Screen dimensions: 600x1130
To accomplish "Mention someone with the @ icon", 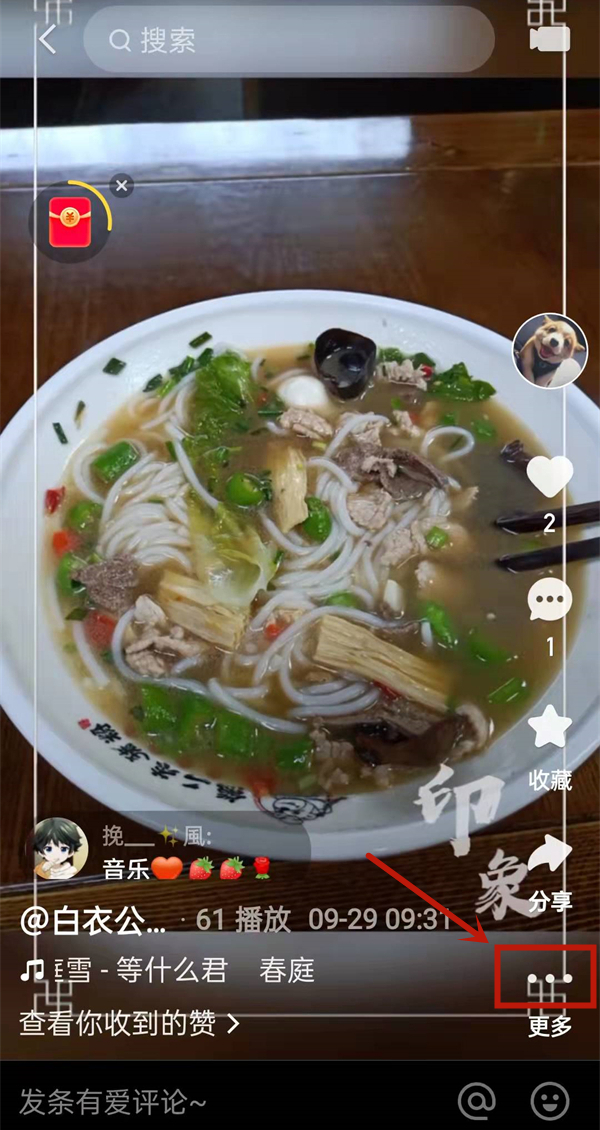I will coord(477,1101).
